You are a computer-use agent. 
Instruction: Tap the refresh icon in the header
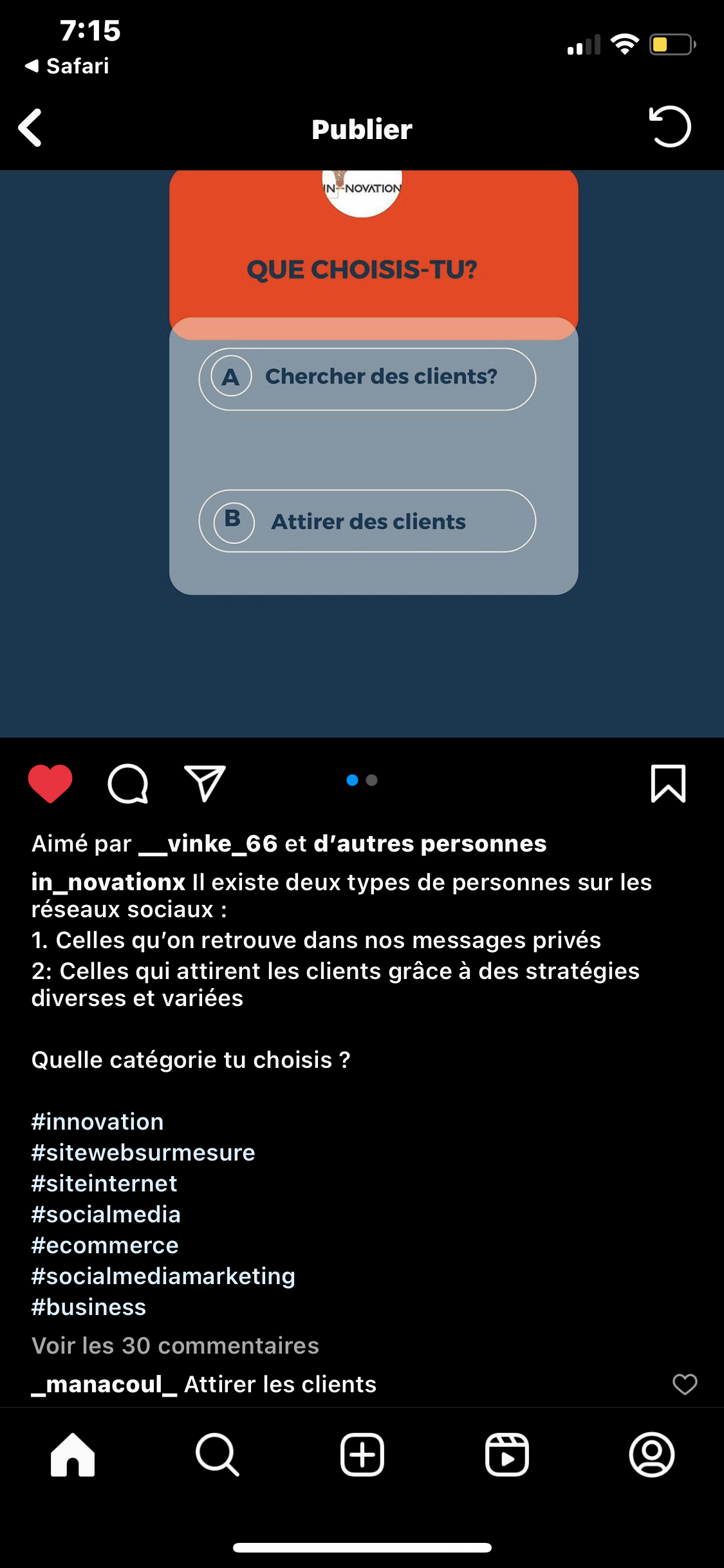(x=669, y=126)
